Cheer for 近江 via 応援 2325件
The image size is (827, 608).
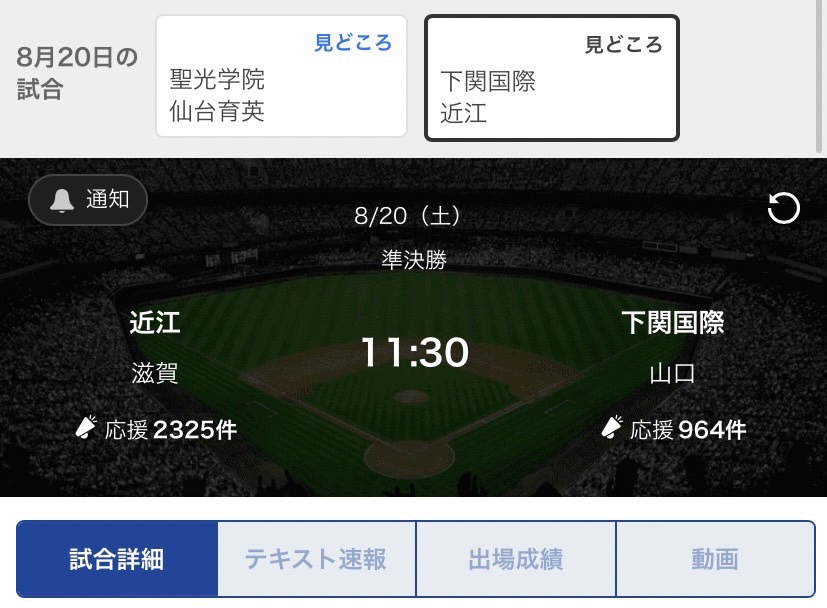tap(156, 430)
